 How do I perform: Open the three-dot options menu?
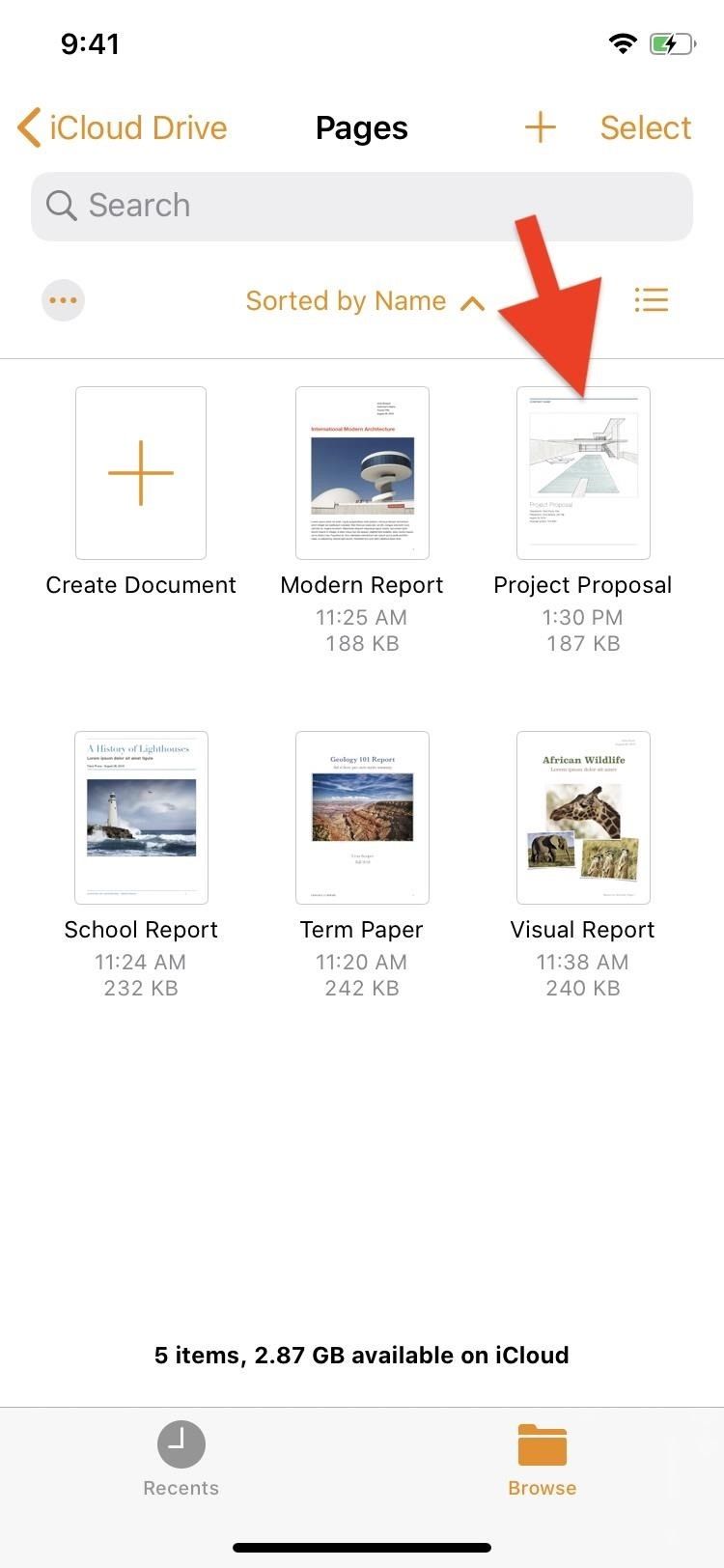(x=64, y=300)
